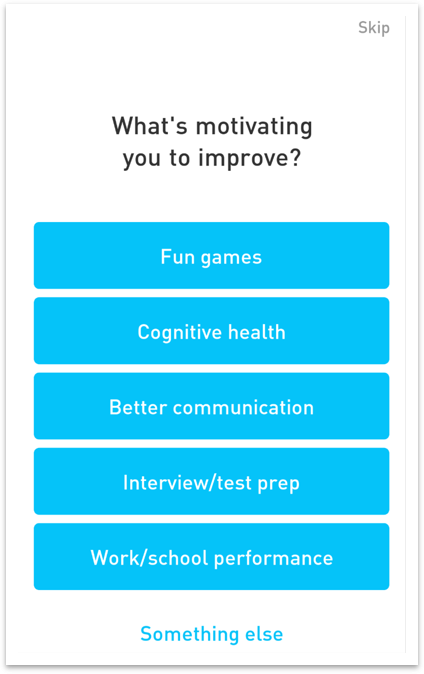Screen dimensions: 424x674
Task: Select Fun games as motivation
Action: click(x=212, y=255)
